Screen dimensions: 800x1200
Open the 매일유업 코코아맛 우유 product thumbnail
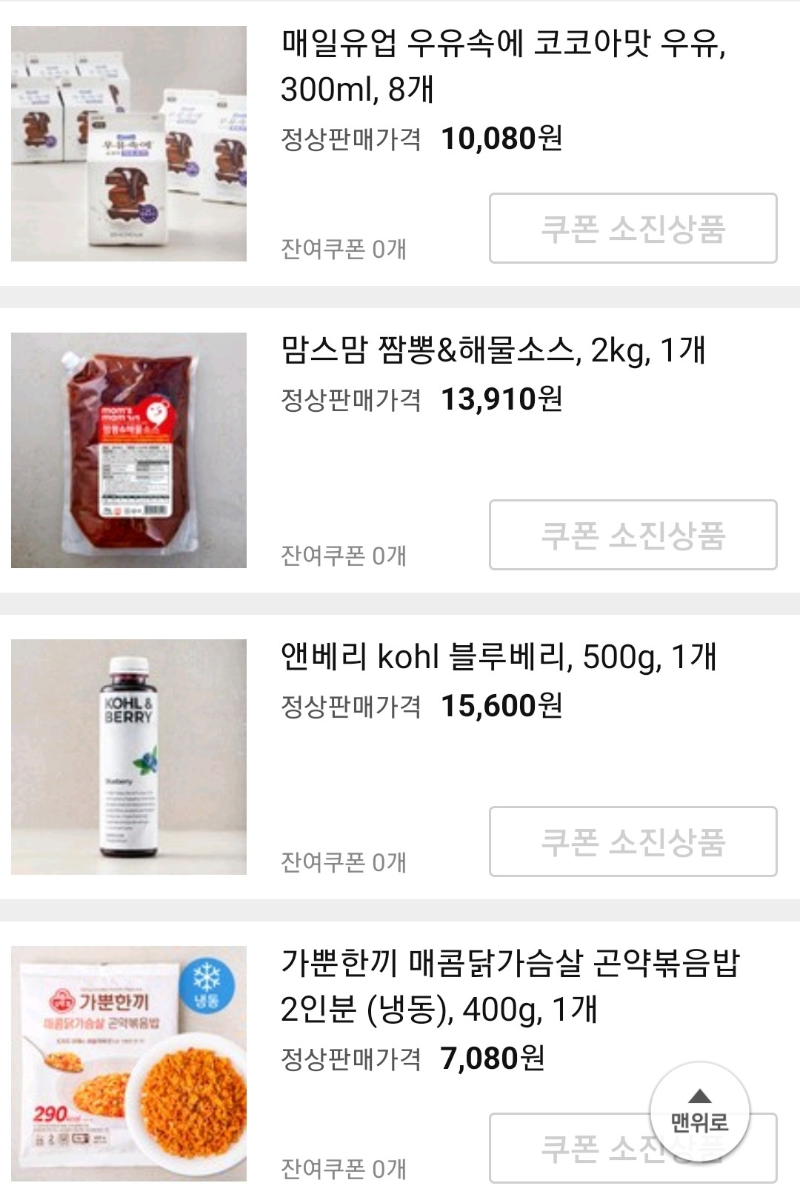[130, 140]
